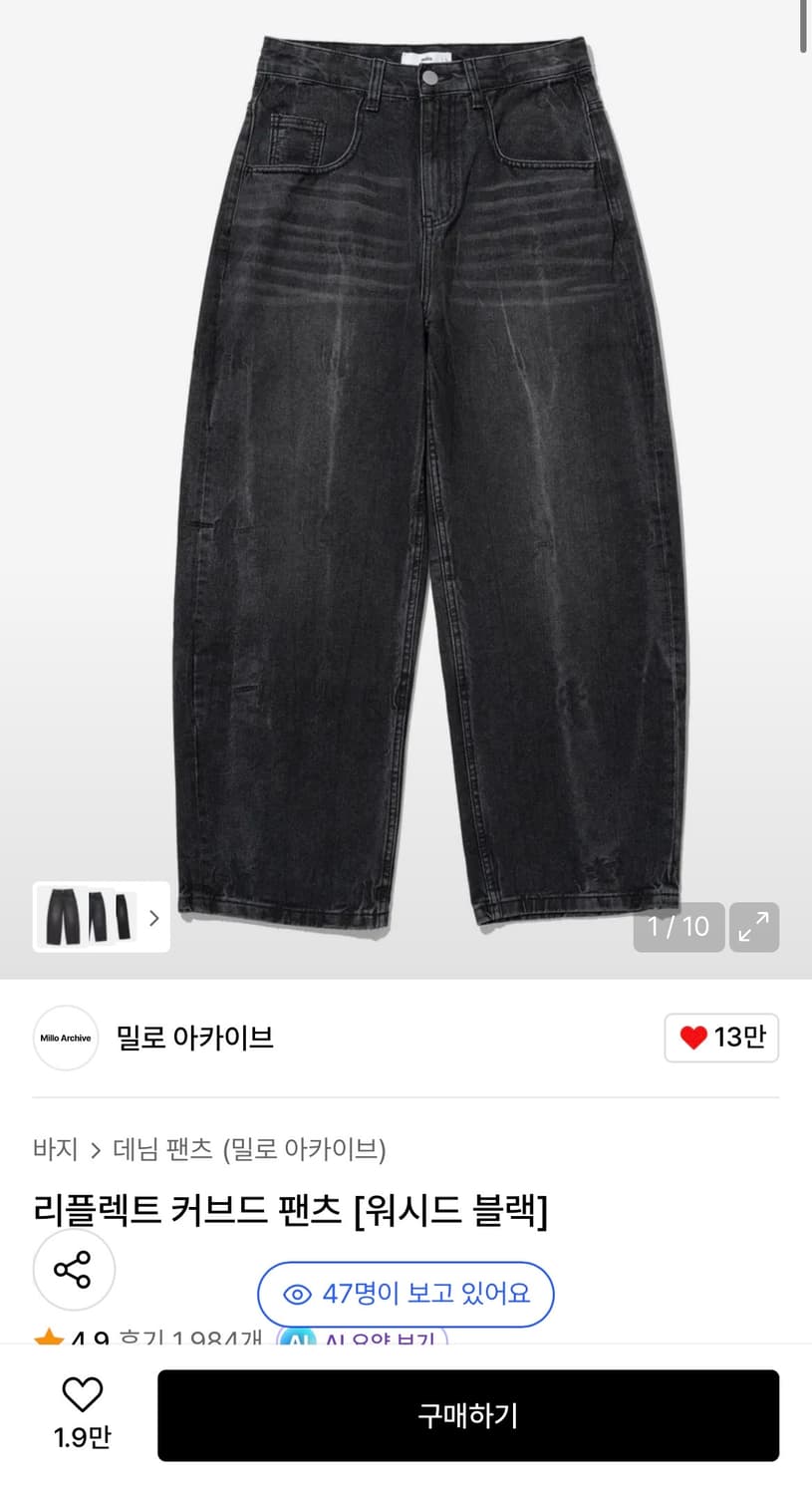Expand more product images with the right chevron
Image resolution: width=812 pixels, height=1495 pixels.
pos(153,917)
